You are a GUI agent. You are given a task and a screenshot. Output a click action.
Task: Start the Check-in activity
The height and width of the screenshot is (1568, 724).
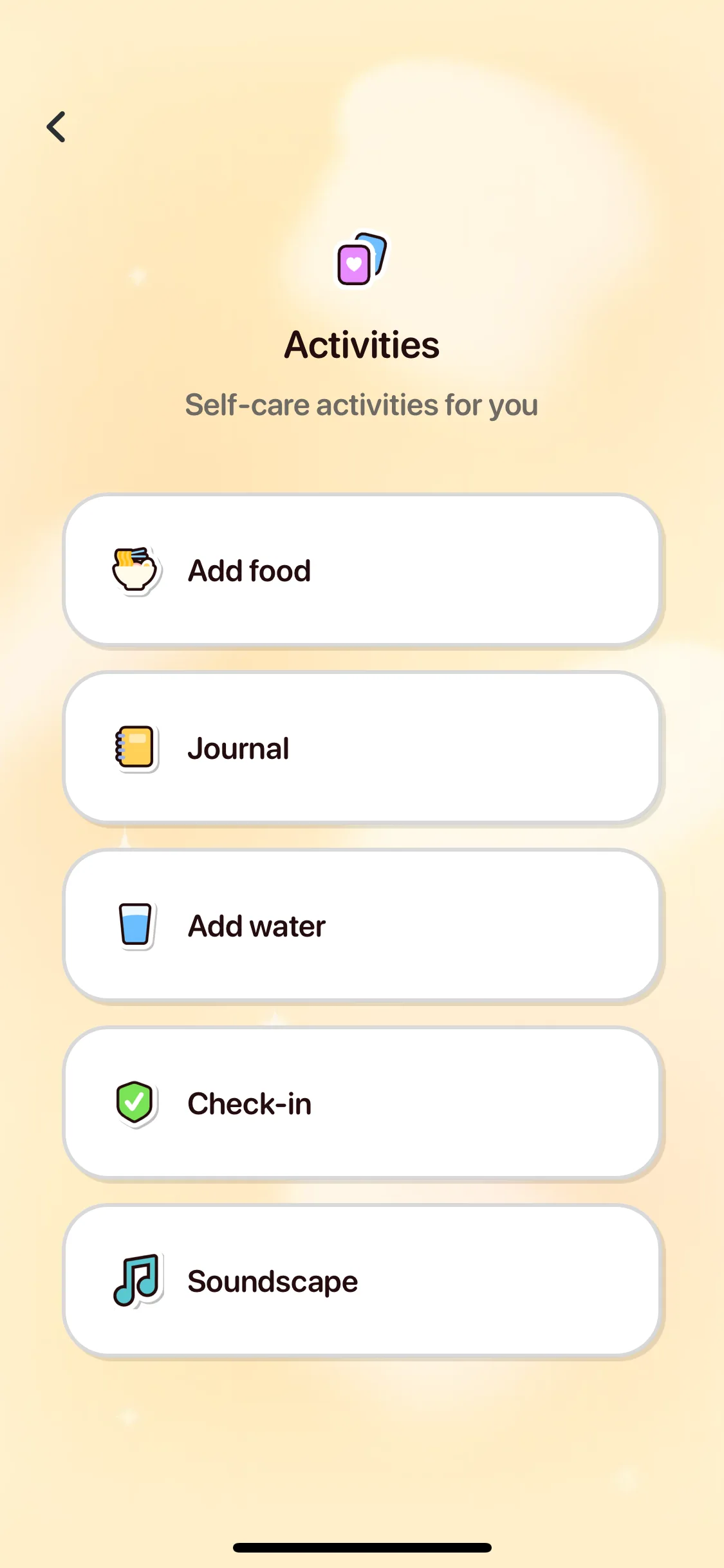point(362,1103)
